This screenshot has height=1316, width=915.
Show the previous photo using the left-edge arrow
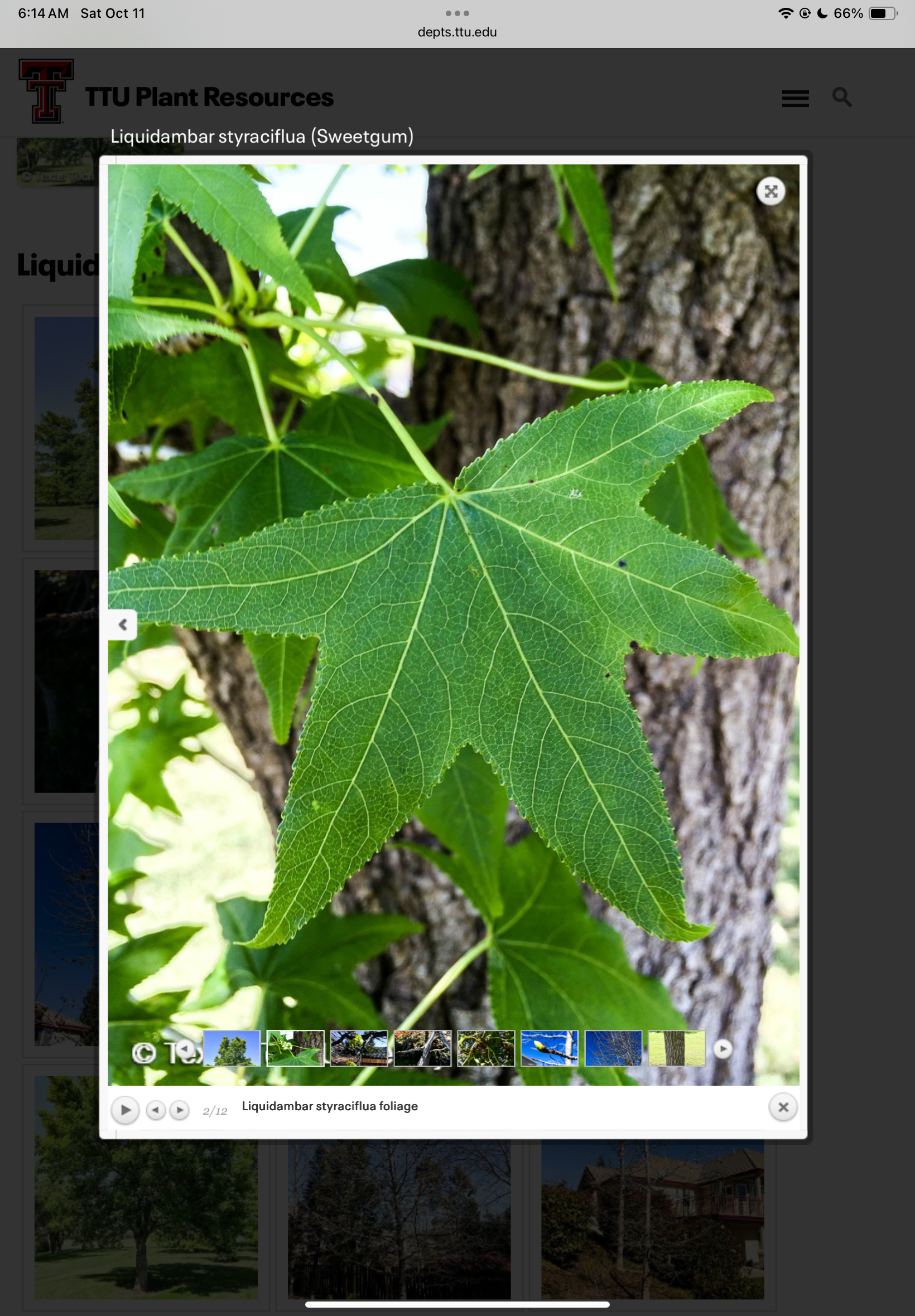click(x=122, y=624)
